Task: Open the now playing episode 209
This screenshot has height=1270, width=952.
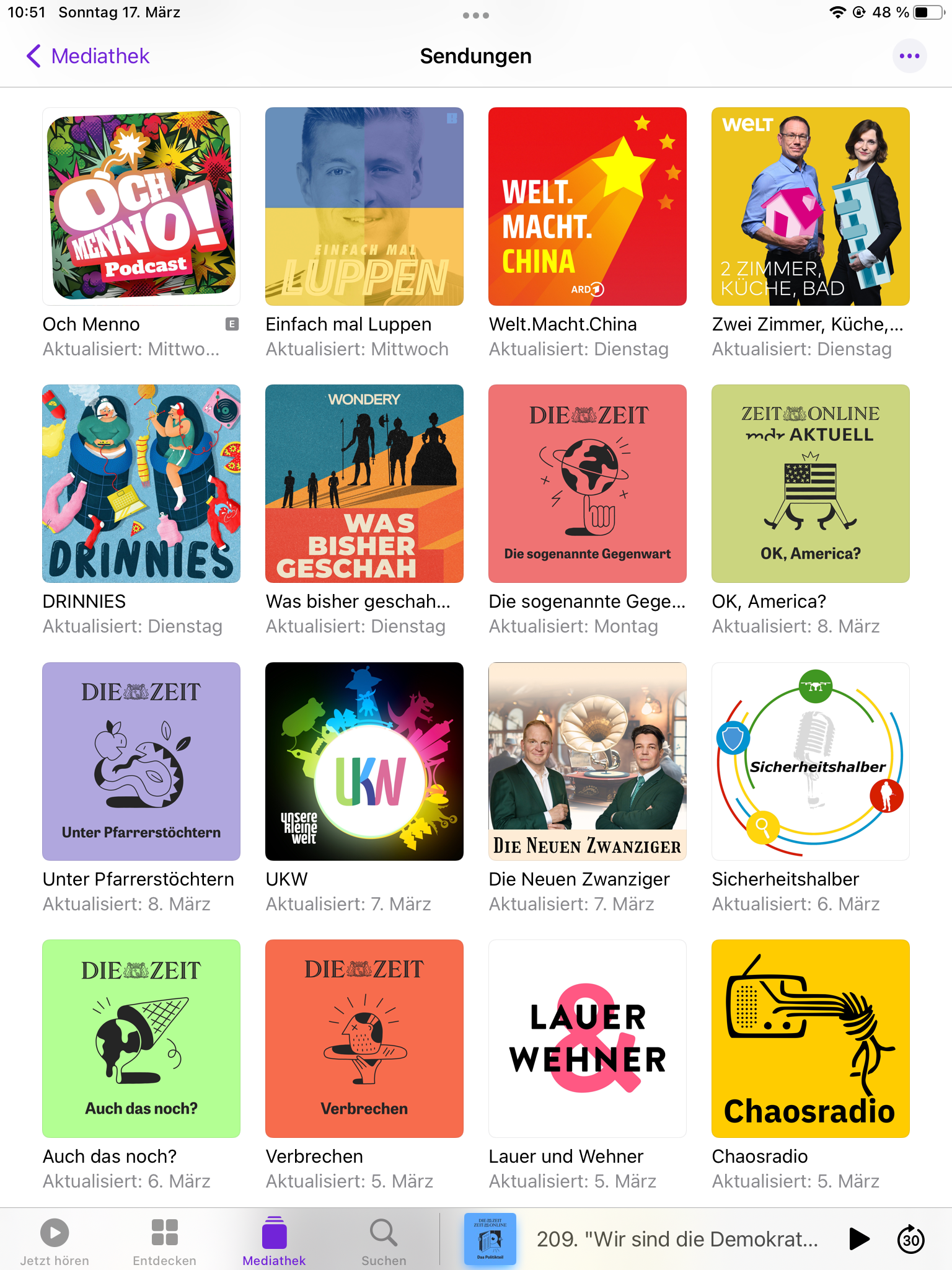Action: click(677, 1239)
